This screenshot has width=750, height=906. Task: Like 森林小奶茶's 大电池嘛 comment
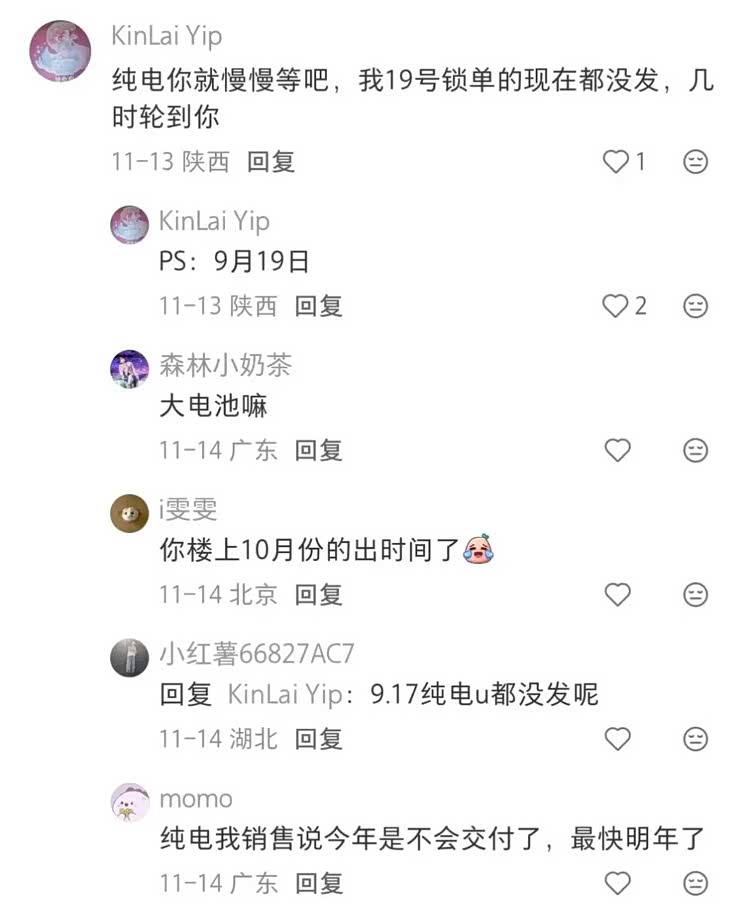click(618, 450)
